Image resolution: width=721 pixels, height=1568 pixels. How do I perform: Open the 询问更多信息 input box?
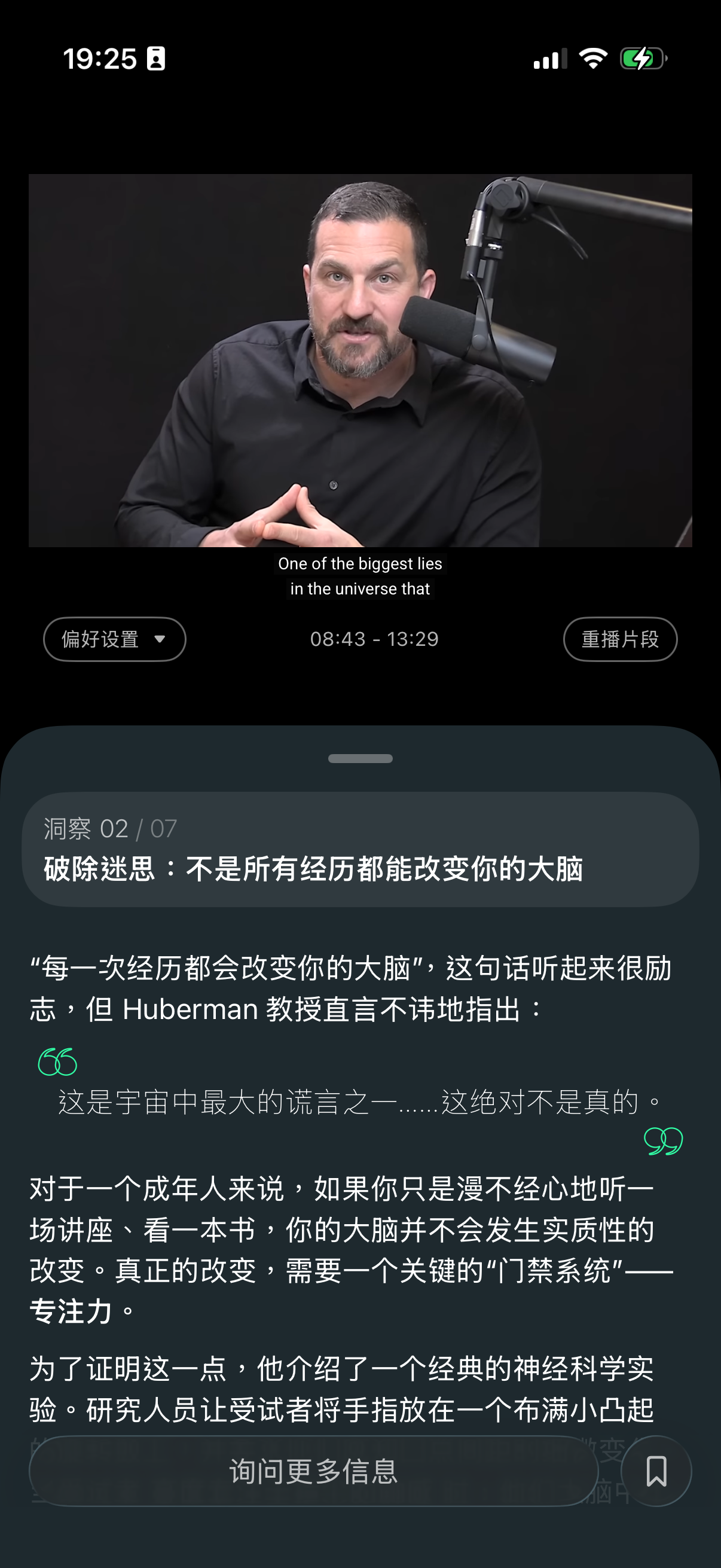313,1471
